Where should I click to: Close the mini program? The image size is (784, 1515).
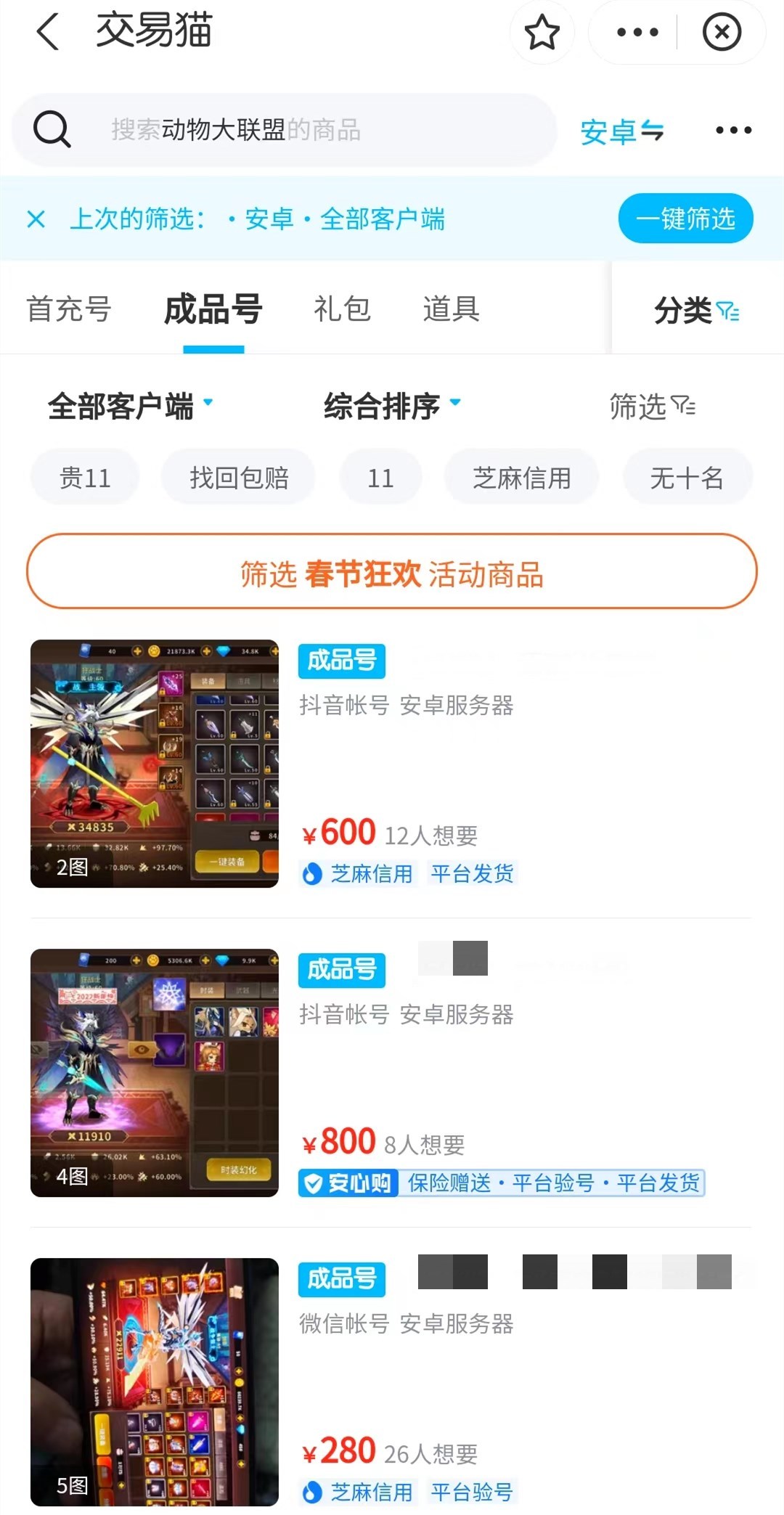[722, 33]
